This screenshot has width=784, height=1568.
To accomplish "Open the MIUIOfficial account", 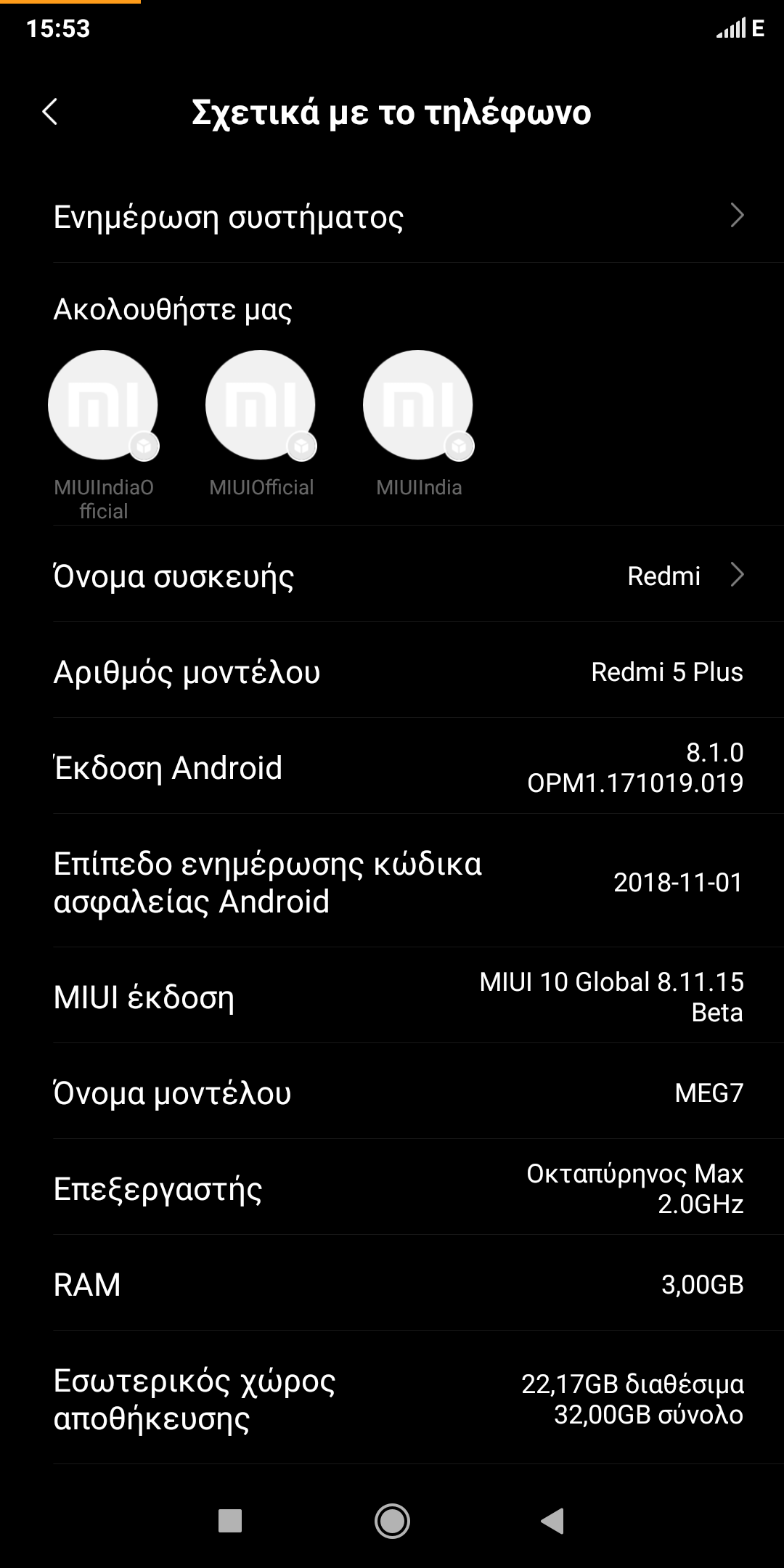I will point(261,405).
